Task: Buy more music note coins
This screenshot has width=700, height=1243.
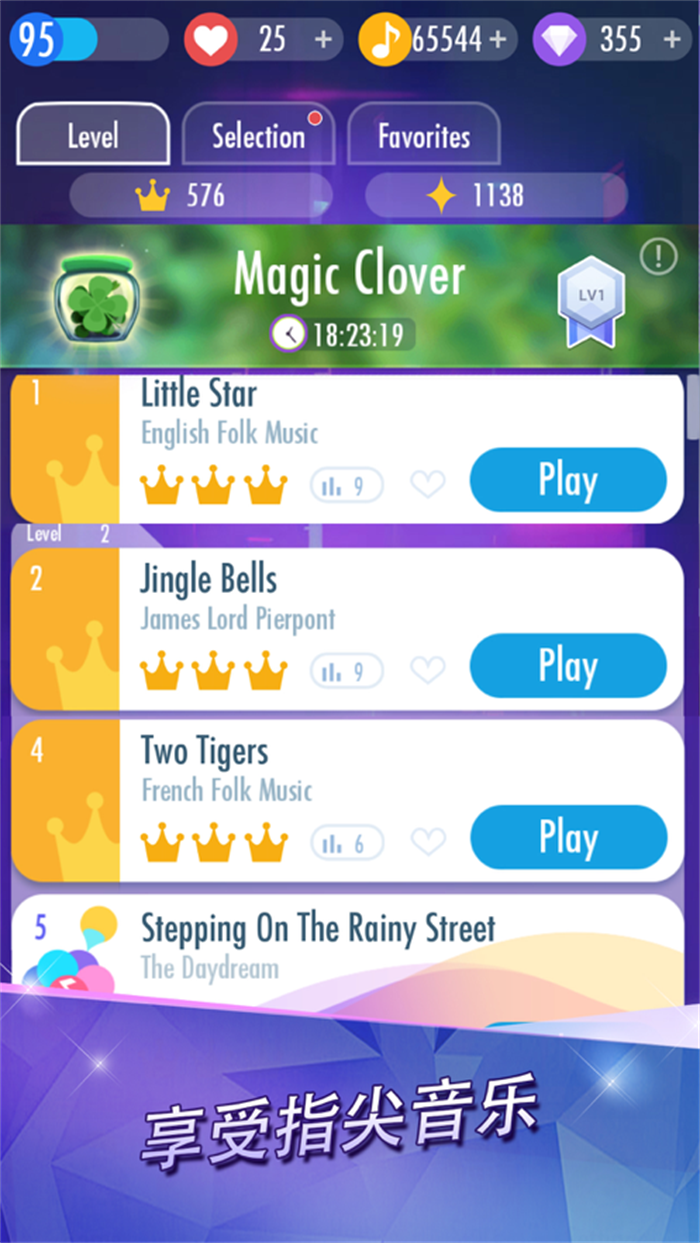Action: click(497, 40)
